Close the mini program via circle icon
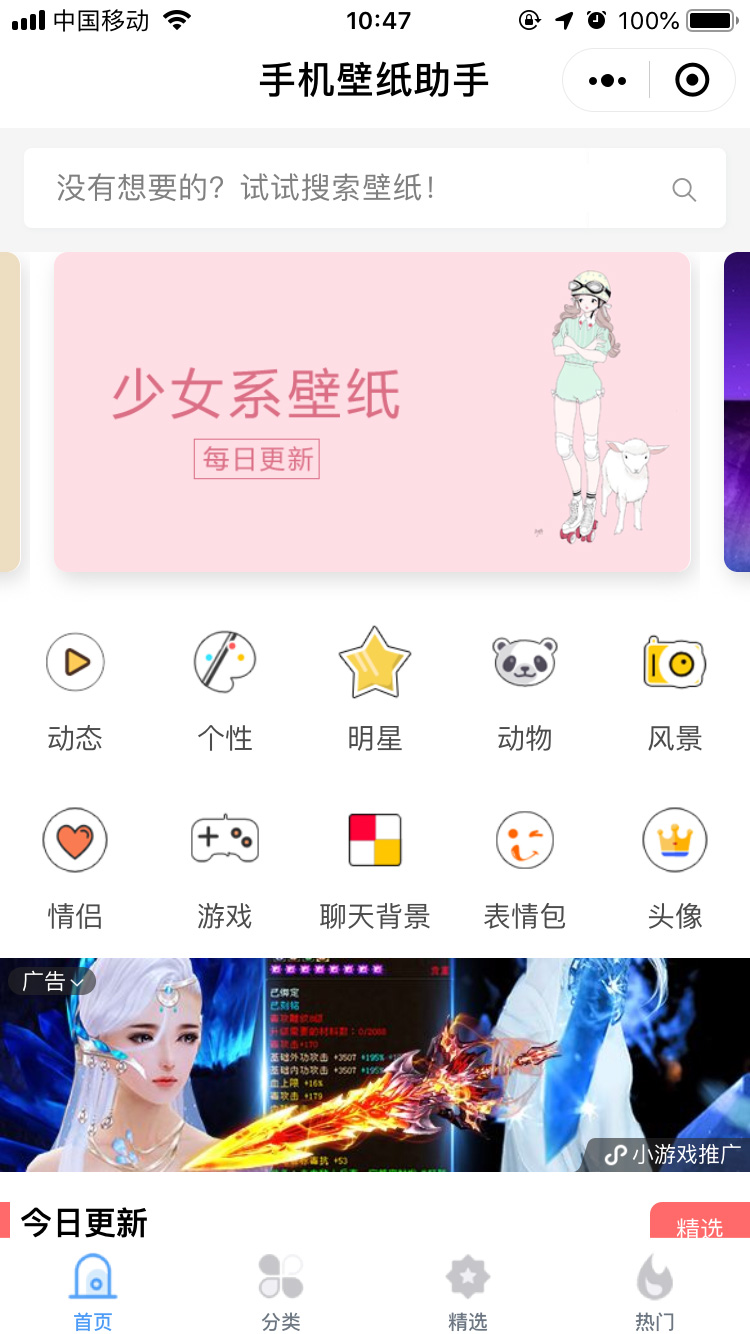This screenshot has width=750, height=1334. [x=692, y=80]
